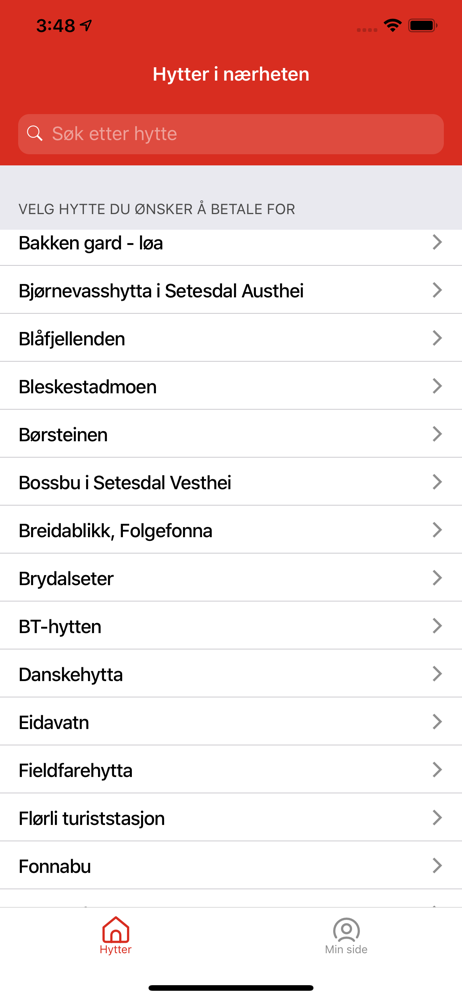
Task: Select Bossbu i Setesdal Vesthei
Action: tap(231, 482)
